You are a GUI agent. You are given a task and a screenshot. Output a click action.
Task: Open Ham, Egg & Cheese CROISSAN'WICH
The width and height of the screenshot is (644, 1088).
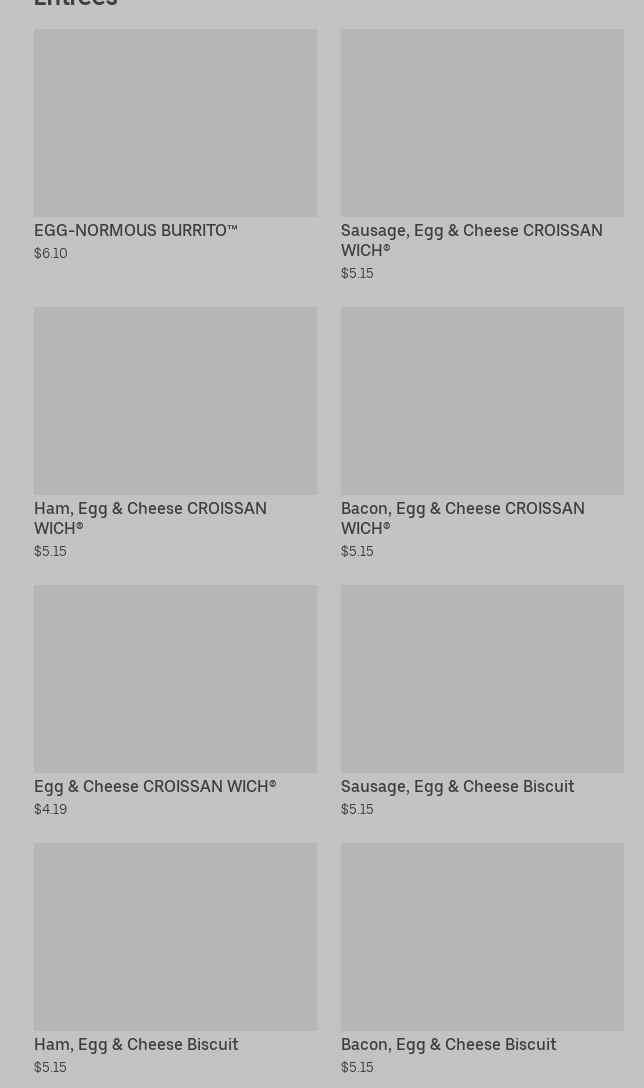176,434
